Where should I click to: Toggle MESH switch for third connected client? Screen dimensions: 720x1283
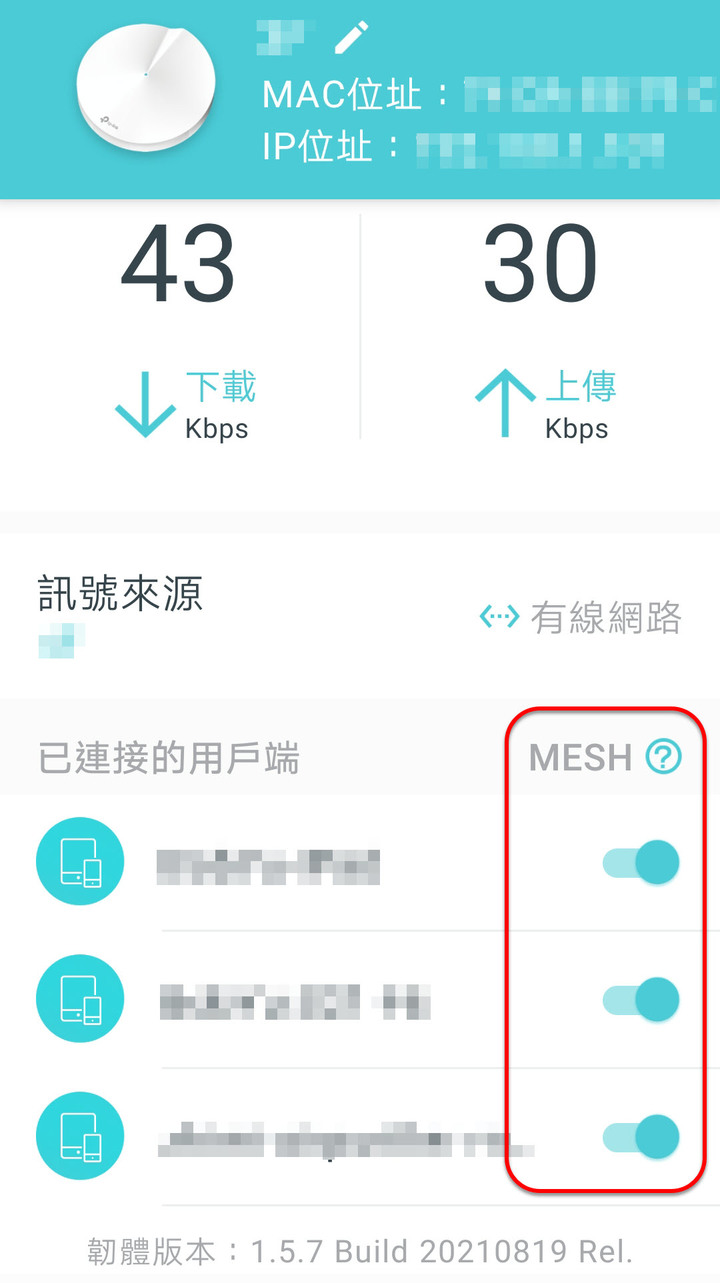point(642,1137)
